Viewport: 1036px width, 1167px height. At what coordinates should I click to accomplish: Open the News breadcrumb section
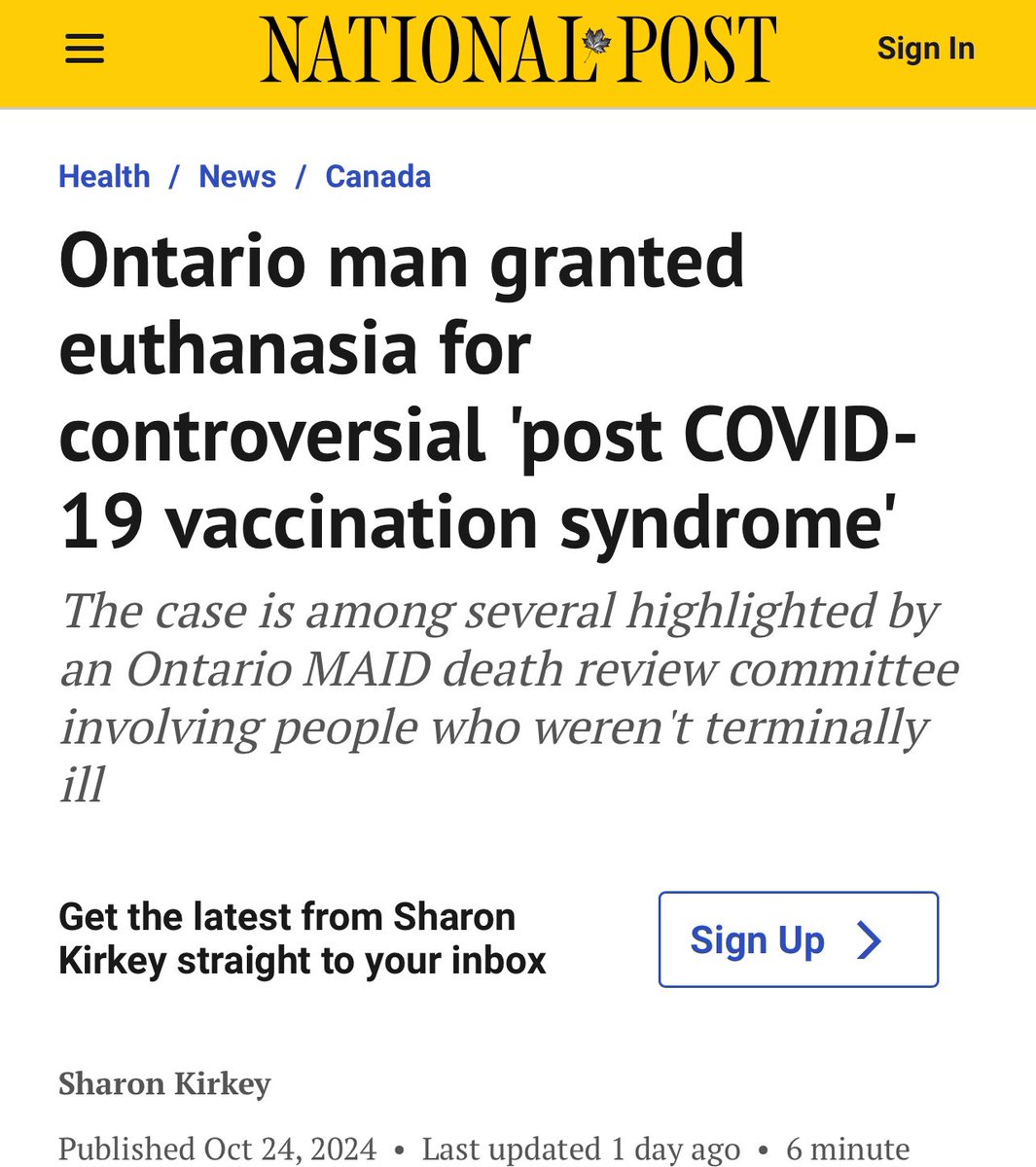click(x=237, y=177)
